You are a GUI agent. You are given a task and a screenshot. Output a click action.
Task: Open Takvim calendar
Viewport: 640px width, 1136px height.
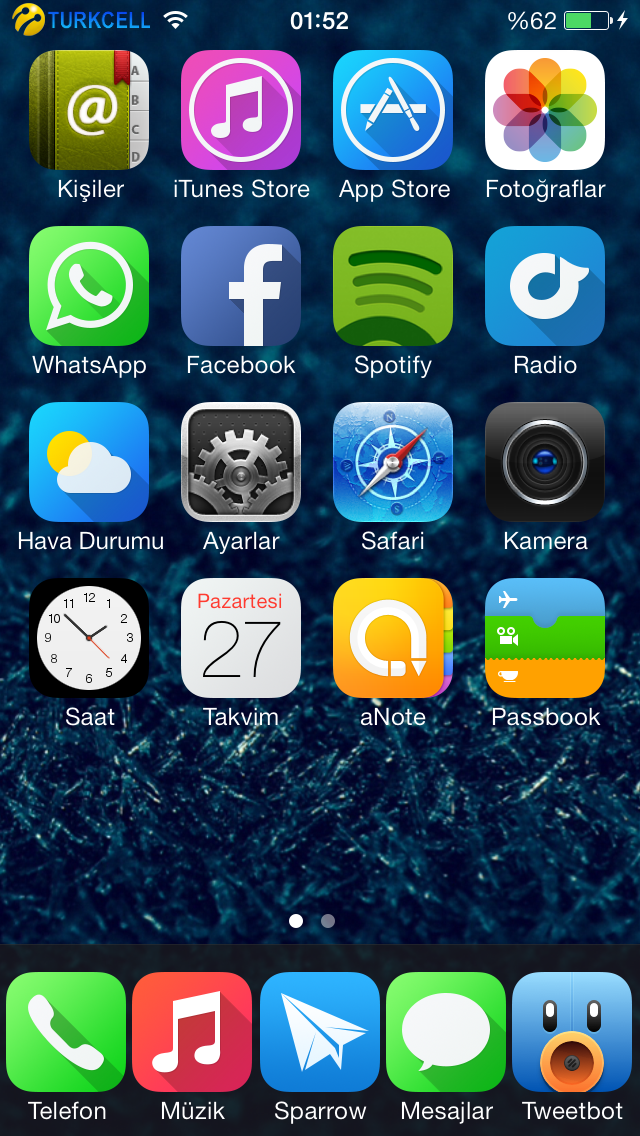[241, 638]
